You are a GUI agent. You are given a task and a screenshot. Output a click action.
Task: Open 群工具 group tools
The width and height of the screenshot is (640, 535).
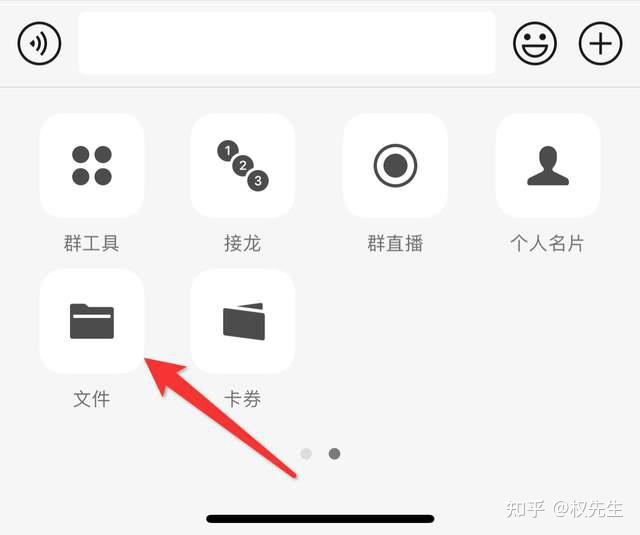[91, 166]
